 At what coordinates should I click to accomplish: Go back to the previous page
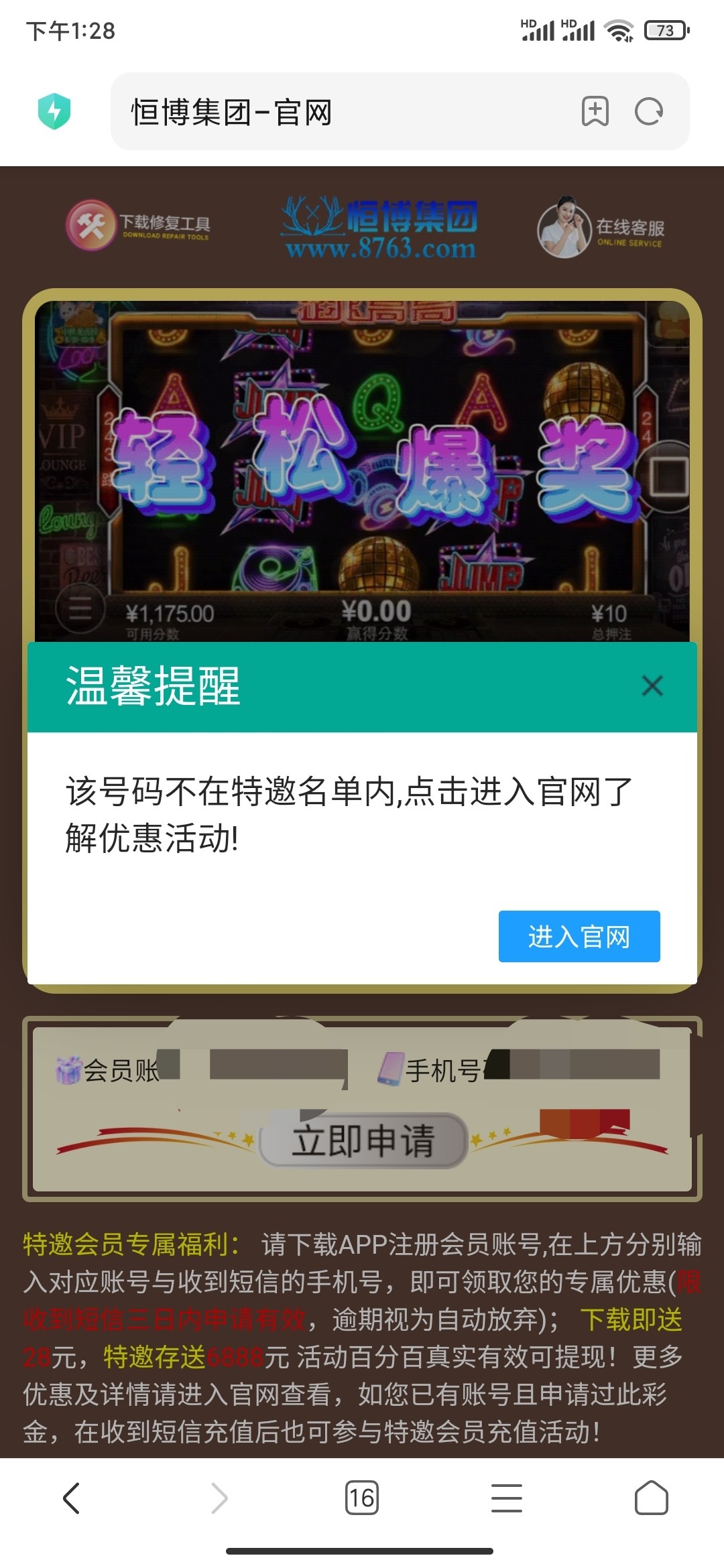click(x=72, y=1498)
